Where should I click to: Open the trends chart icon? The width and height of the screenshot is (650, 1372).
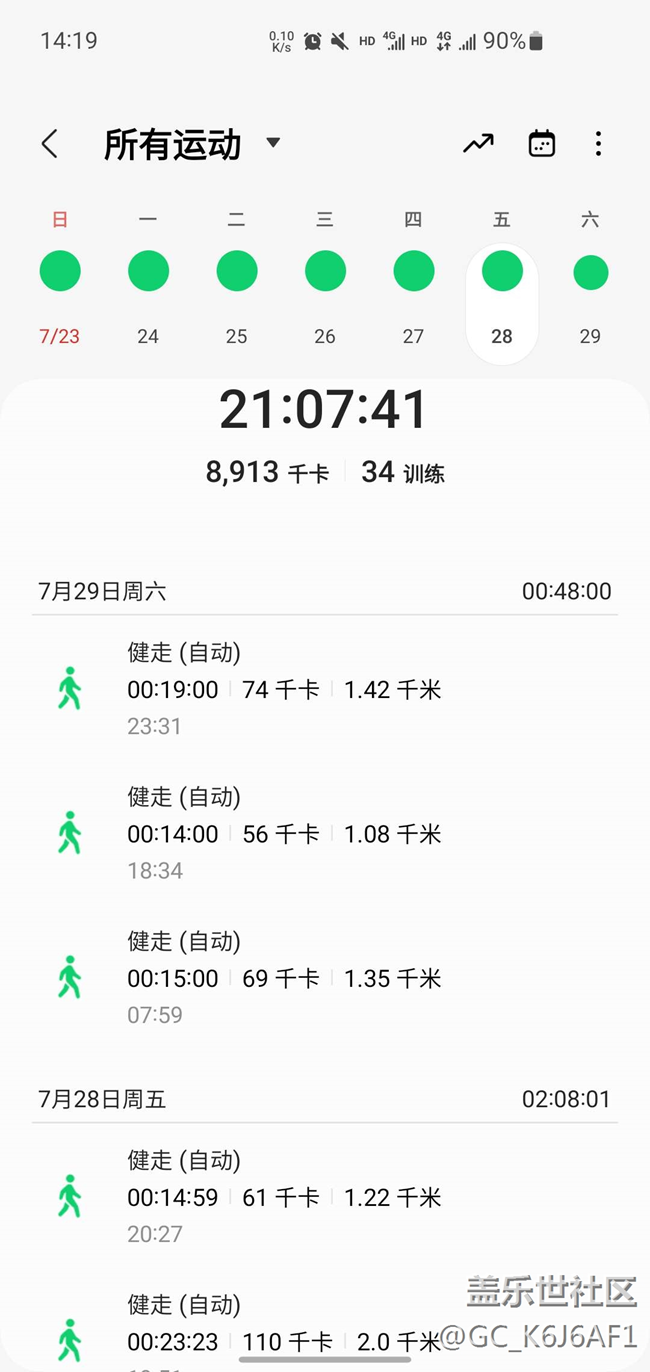tap(478, 144)
